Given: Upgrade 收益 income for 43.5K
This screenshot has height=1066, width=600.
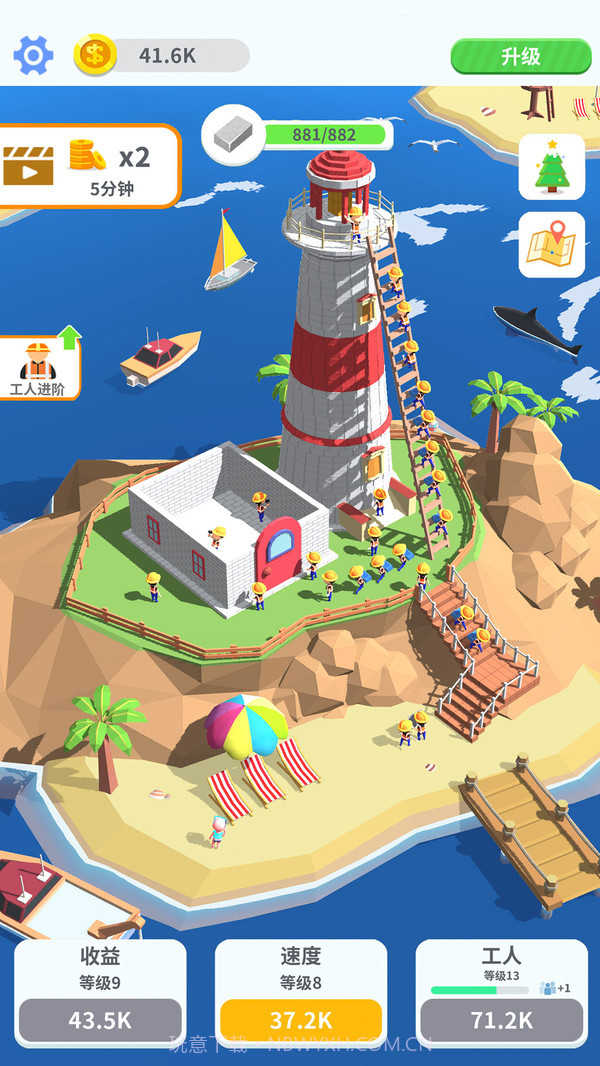Looking at the screenshot, I should click(x=100, y=1019).
